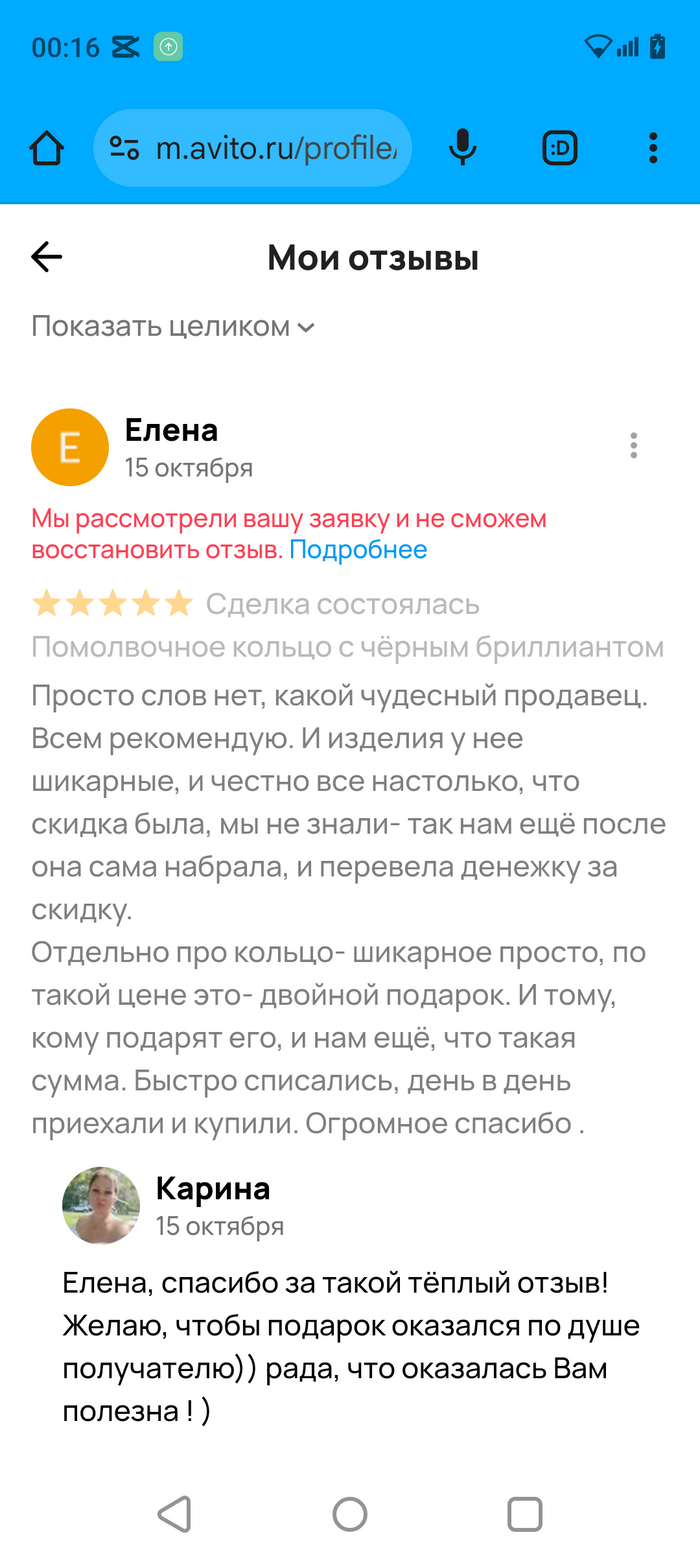Open the browser three-dot menu

click(x=653, y=149)
